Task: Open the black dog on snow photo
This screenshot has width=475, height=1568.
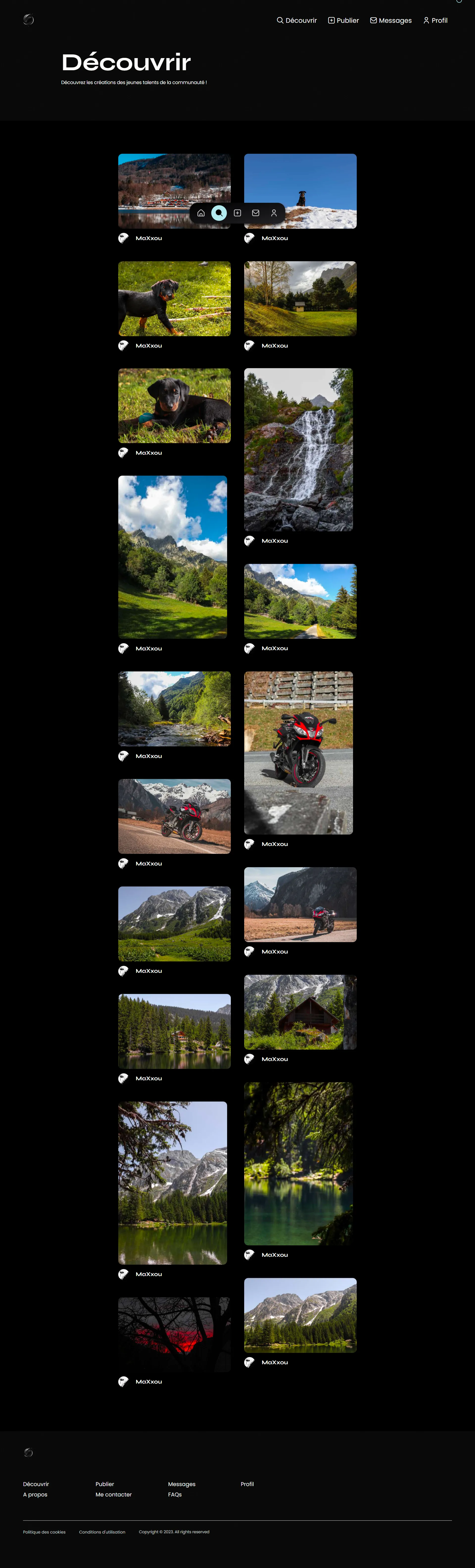Action: [x=300, y=182]
